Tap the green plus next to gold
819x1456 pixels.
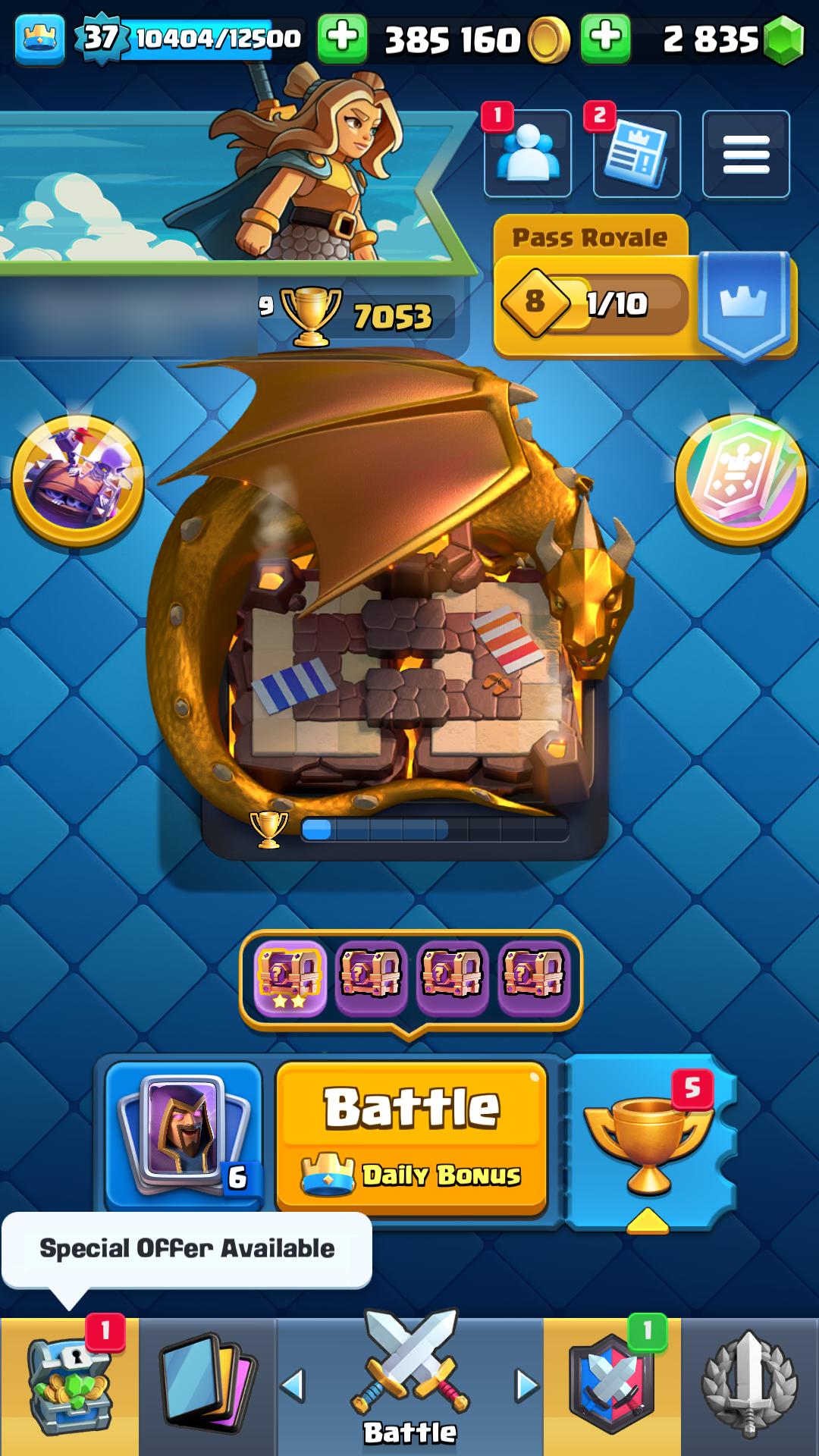pyautogui.click(x=342, y=39)
